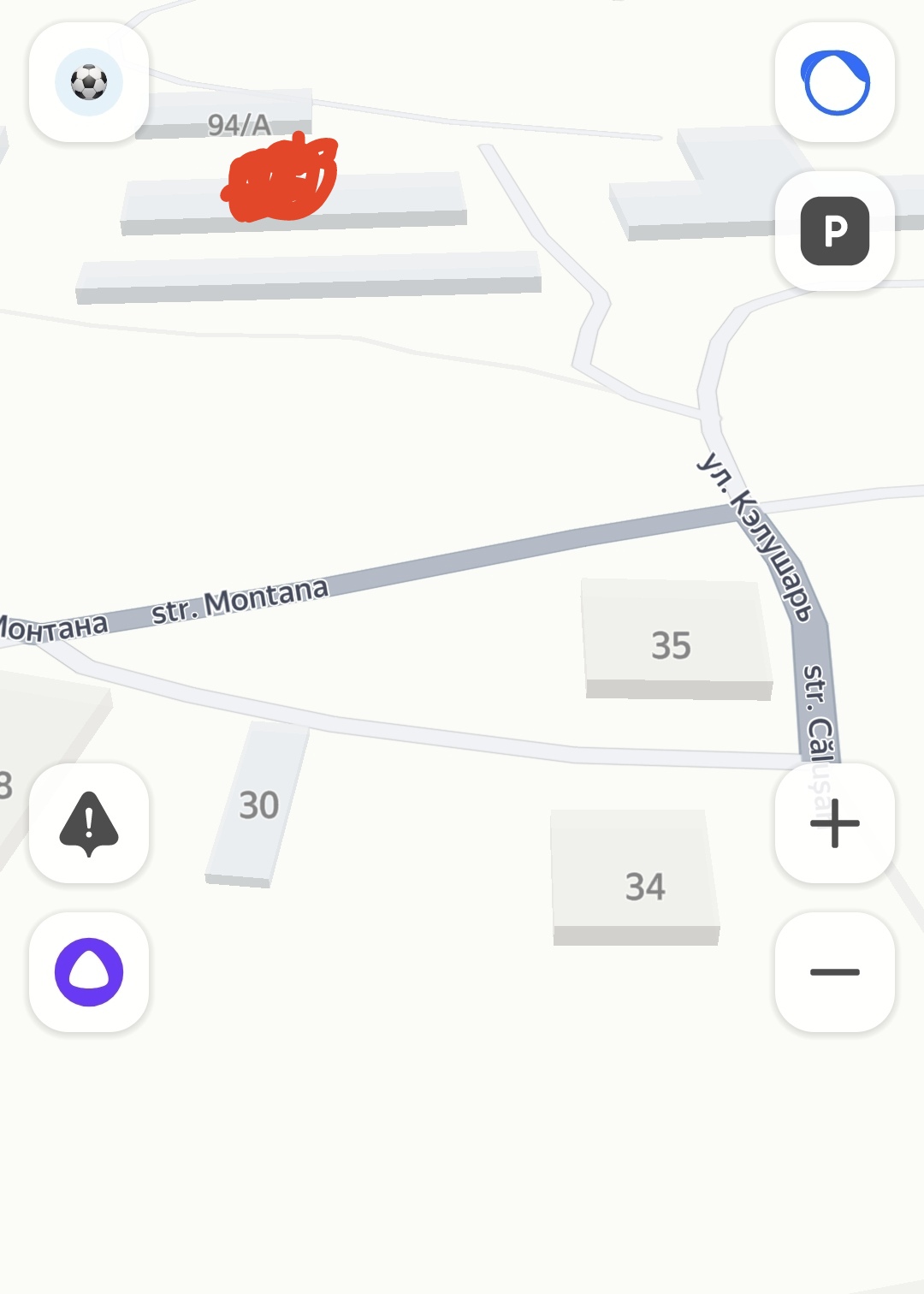Open the browser shortcut icon top right
The width and height of the screenshot is (924, 1294).
pos(834,81)
